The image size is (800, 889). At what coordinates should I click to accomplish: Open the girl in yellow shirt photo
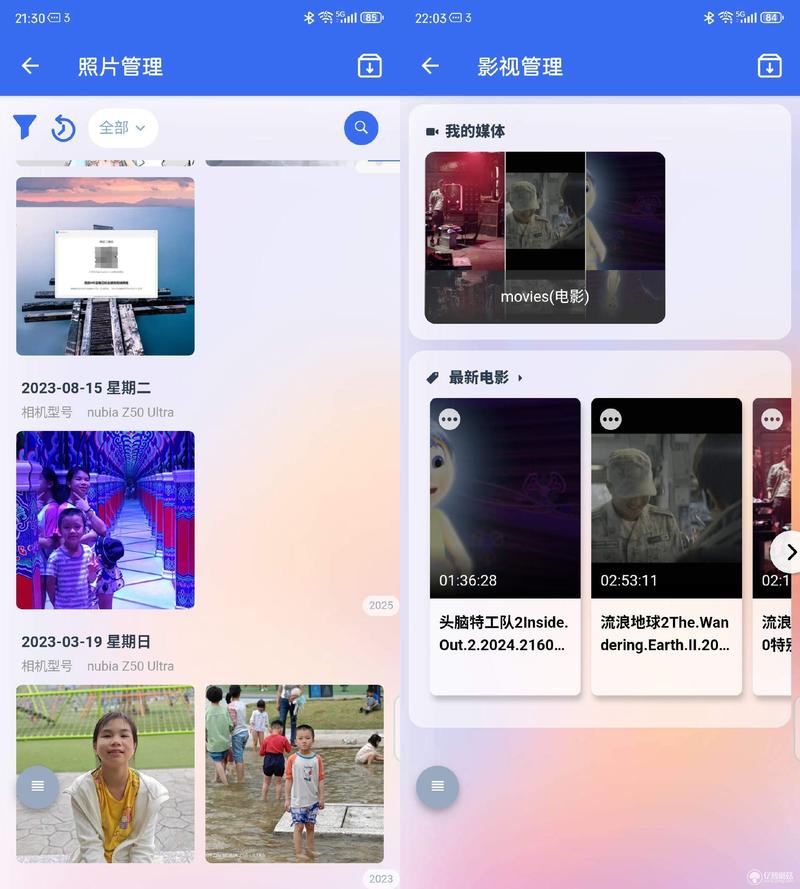point(105,773)
